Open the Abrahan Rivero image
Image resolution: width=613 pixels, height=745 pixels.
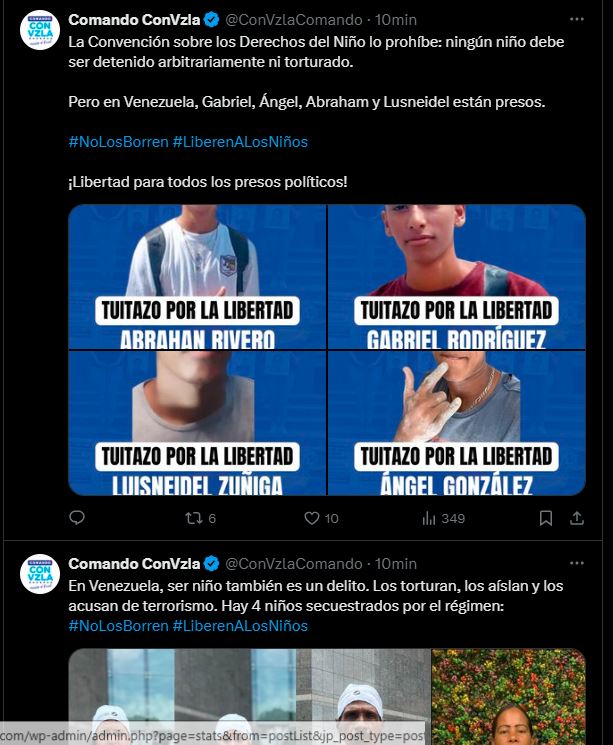point(197,276)
